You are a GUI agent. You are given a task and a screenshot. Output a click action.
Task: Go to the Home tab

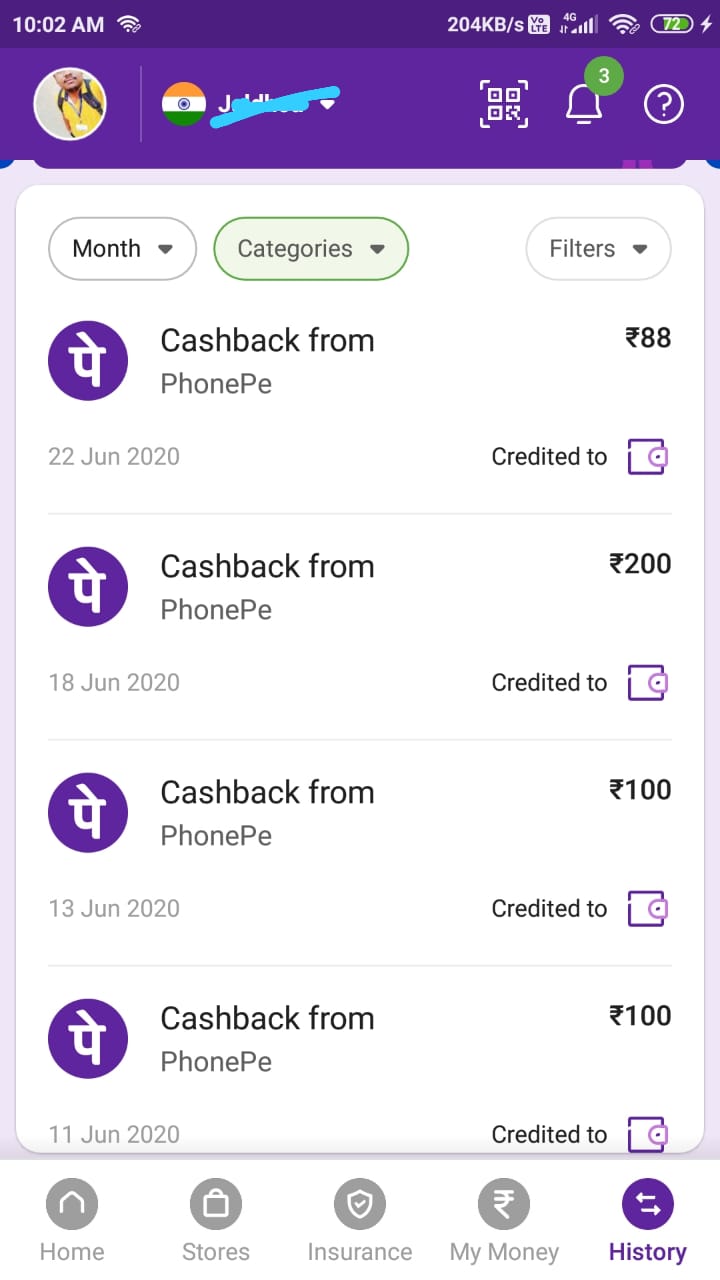(x=72, y=1221)
